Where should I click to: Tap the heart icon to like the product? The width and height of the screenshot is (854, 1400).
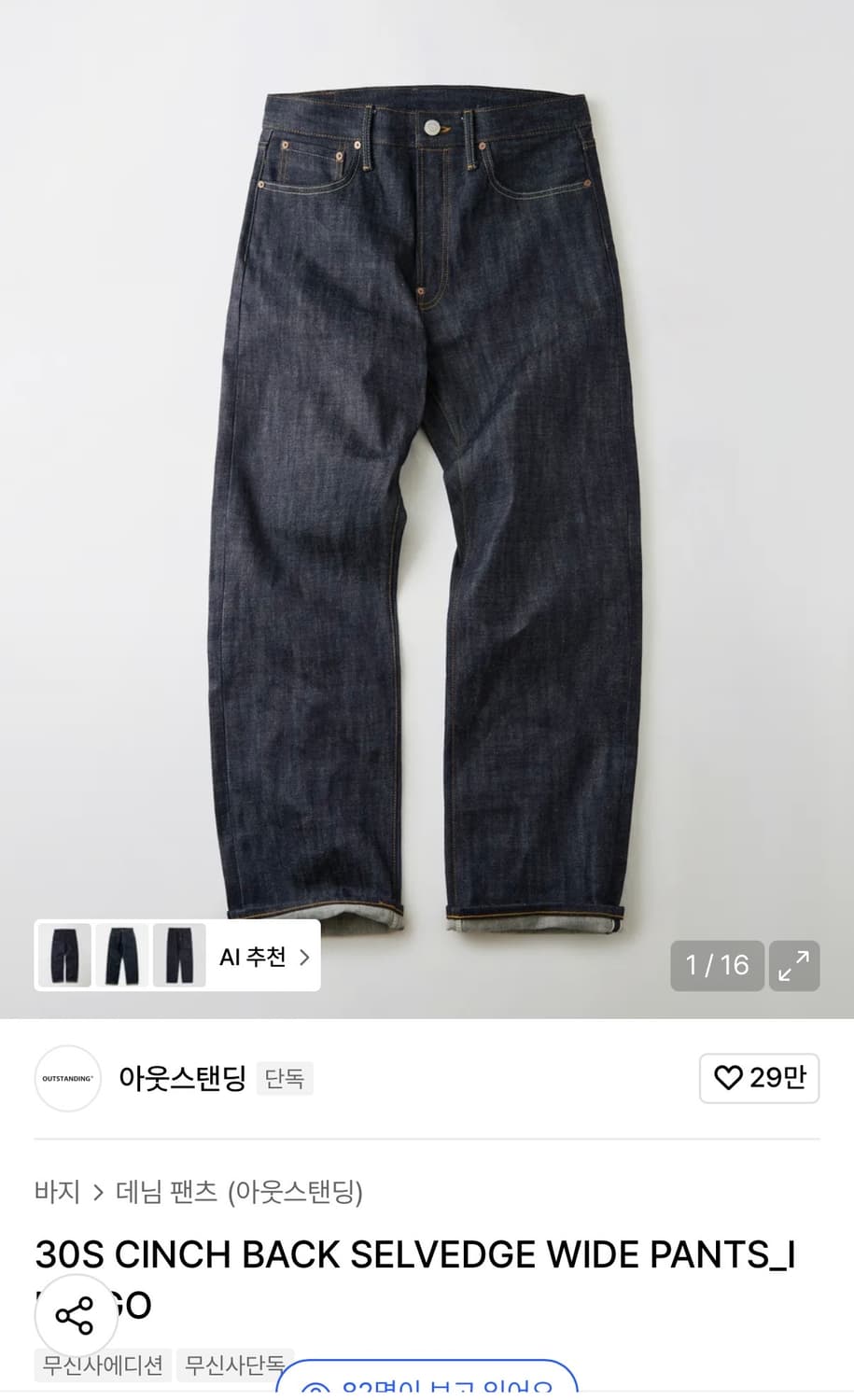tap(730, 1078)
